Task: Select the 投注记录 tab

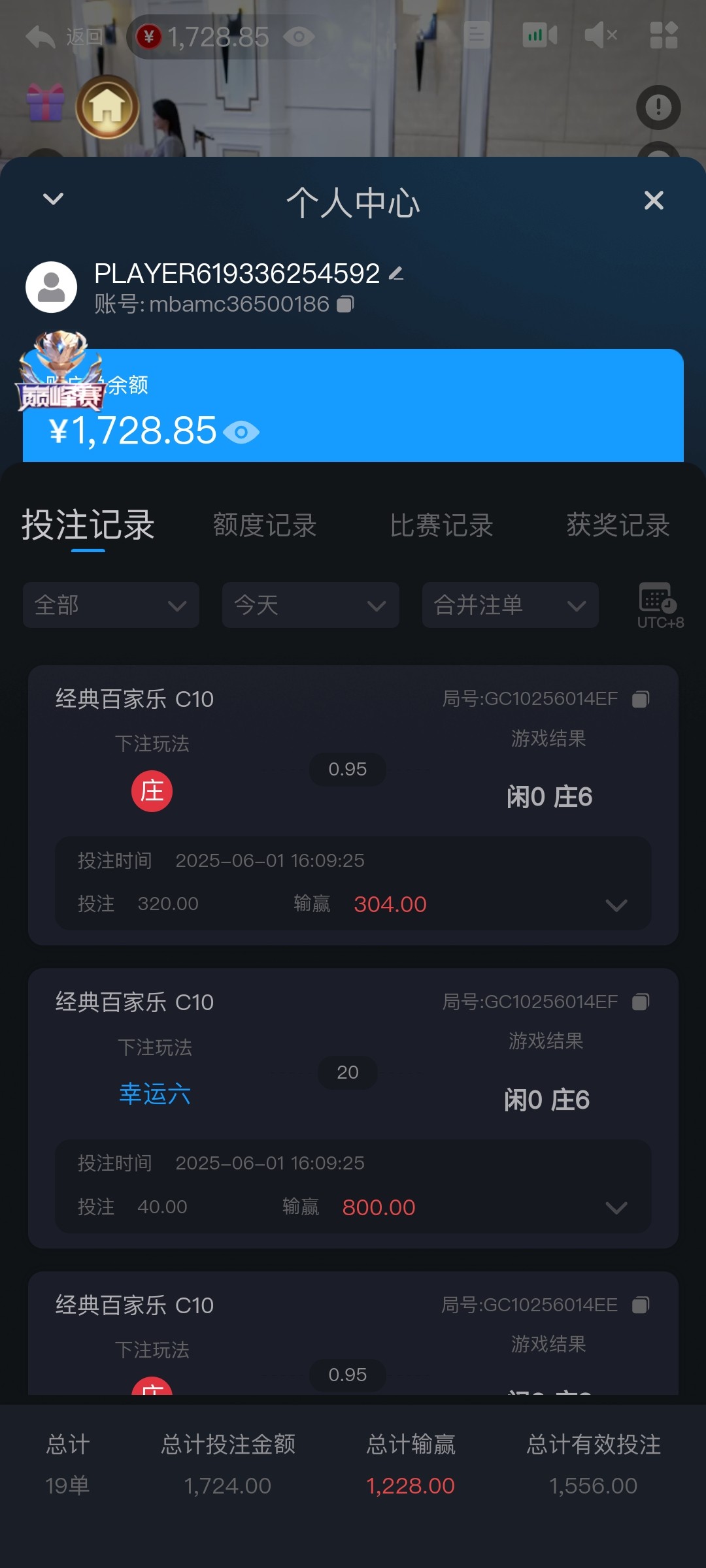Action: pyautogui.click(x=88, y=525)
